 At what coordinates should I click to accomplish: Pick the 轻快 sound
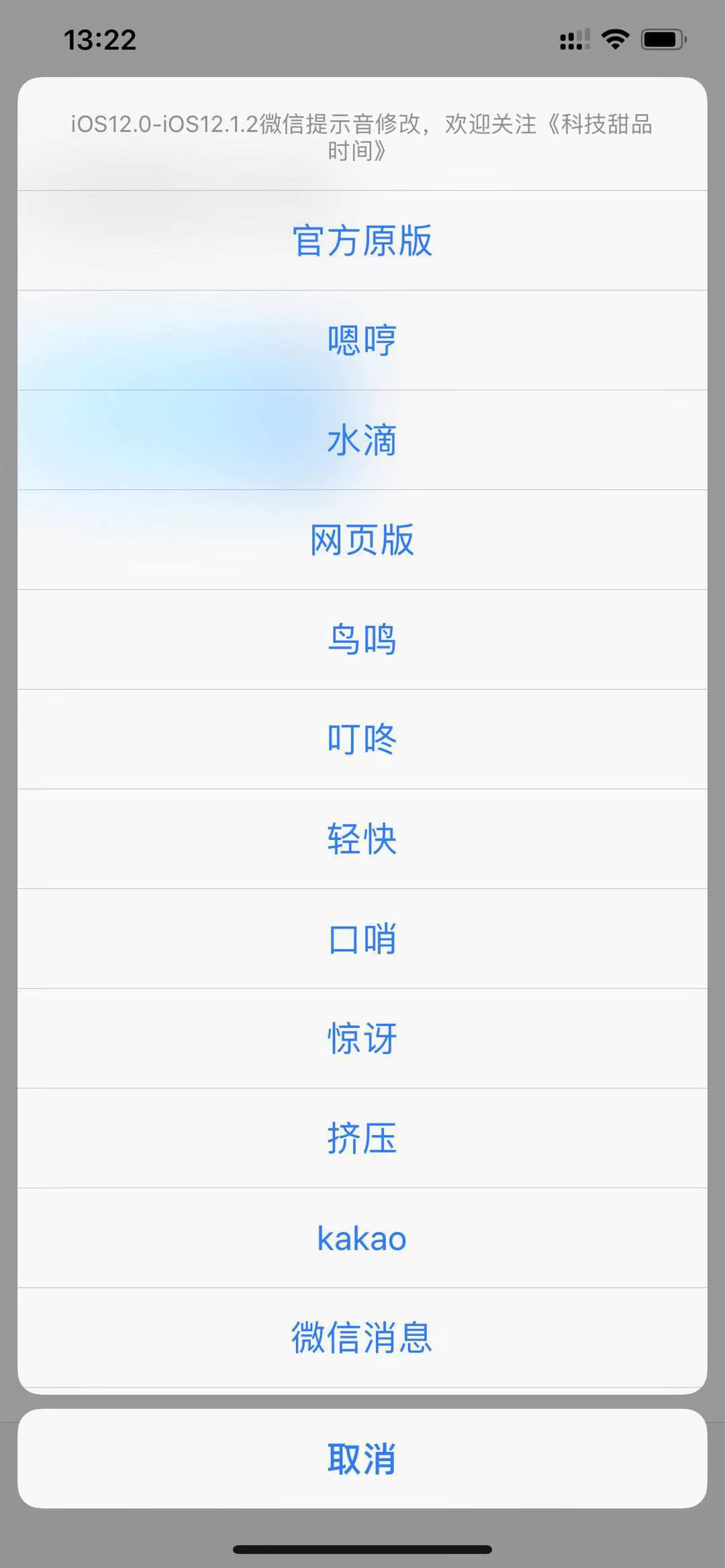click(x=362, y=839)
